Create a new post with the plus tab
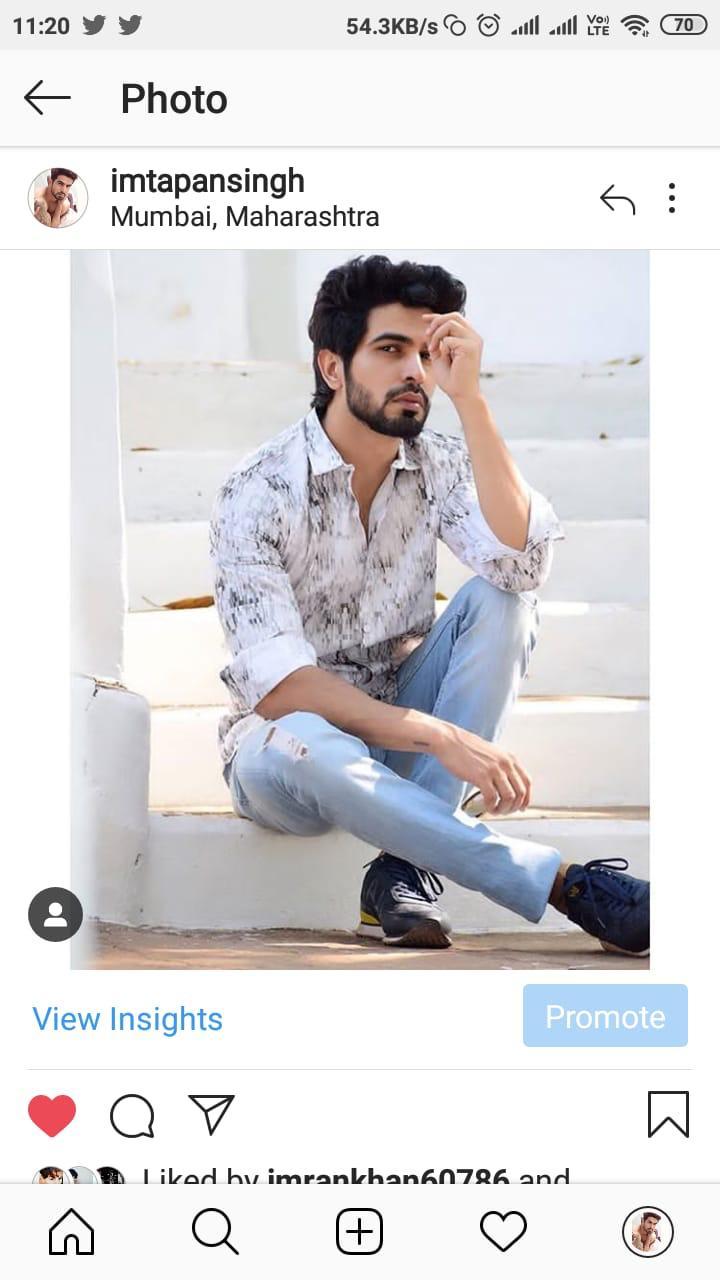This screenshot has height=1280, width=720. 359,1231
